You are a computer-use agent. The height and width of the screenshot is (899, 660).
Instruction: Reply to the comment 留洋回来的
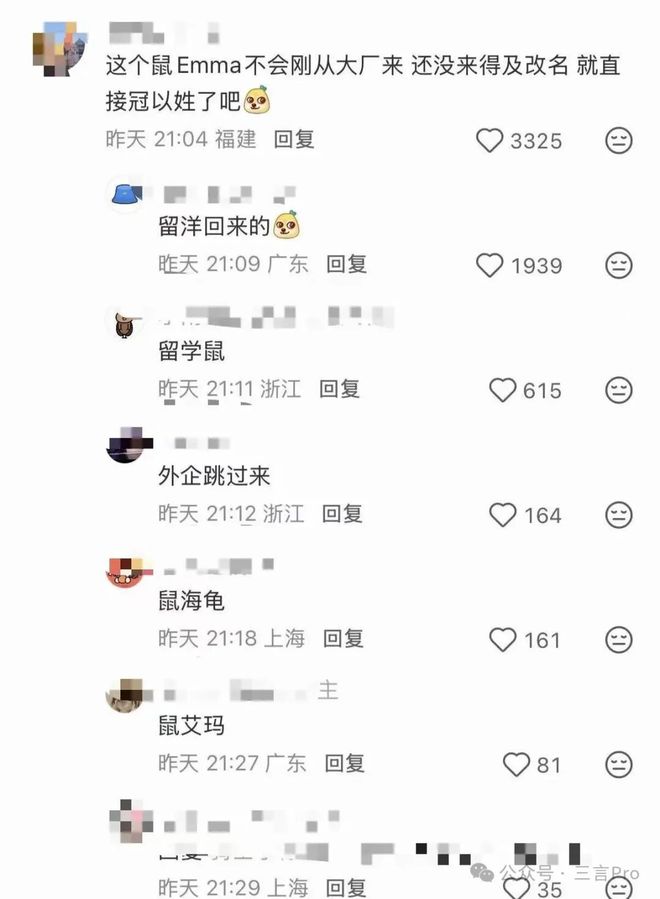tap(347, 265)
